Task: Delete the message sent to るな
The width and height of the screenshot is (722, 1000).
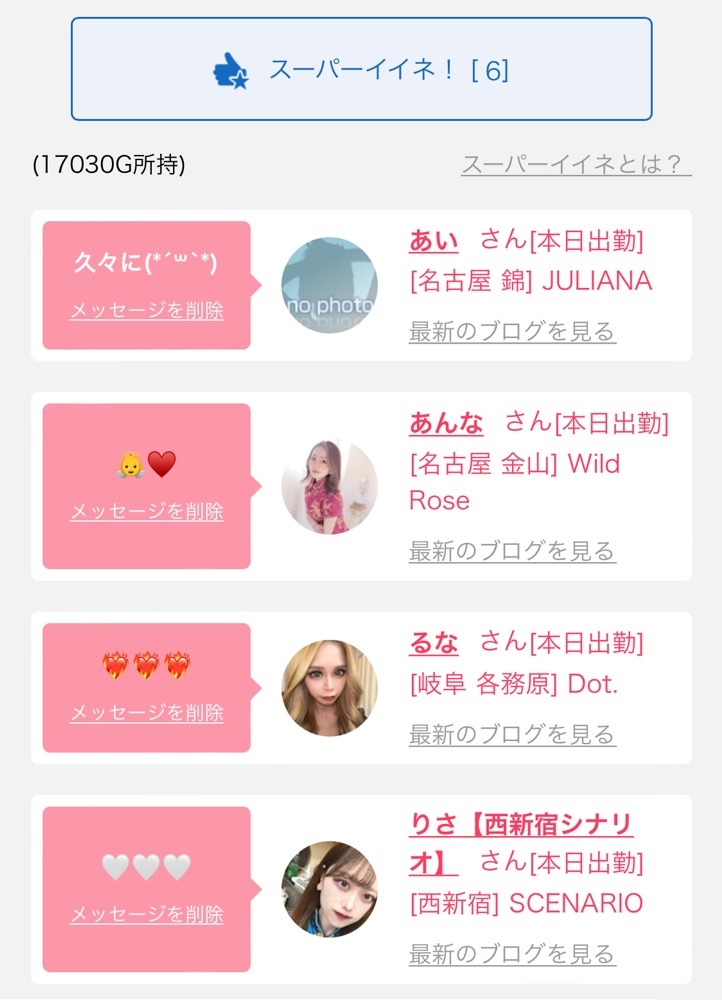Action: click(x=147, y=712)
